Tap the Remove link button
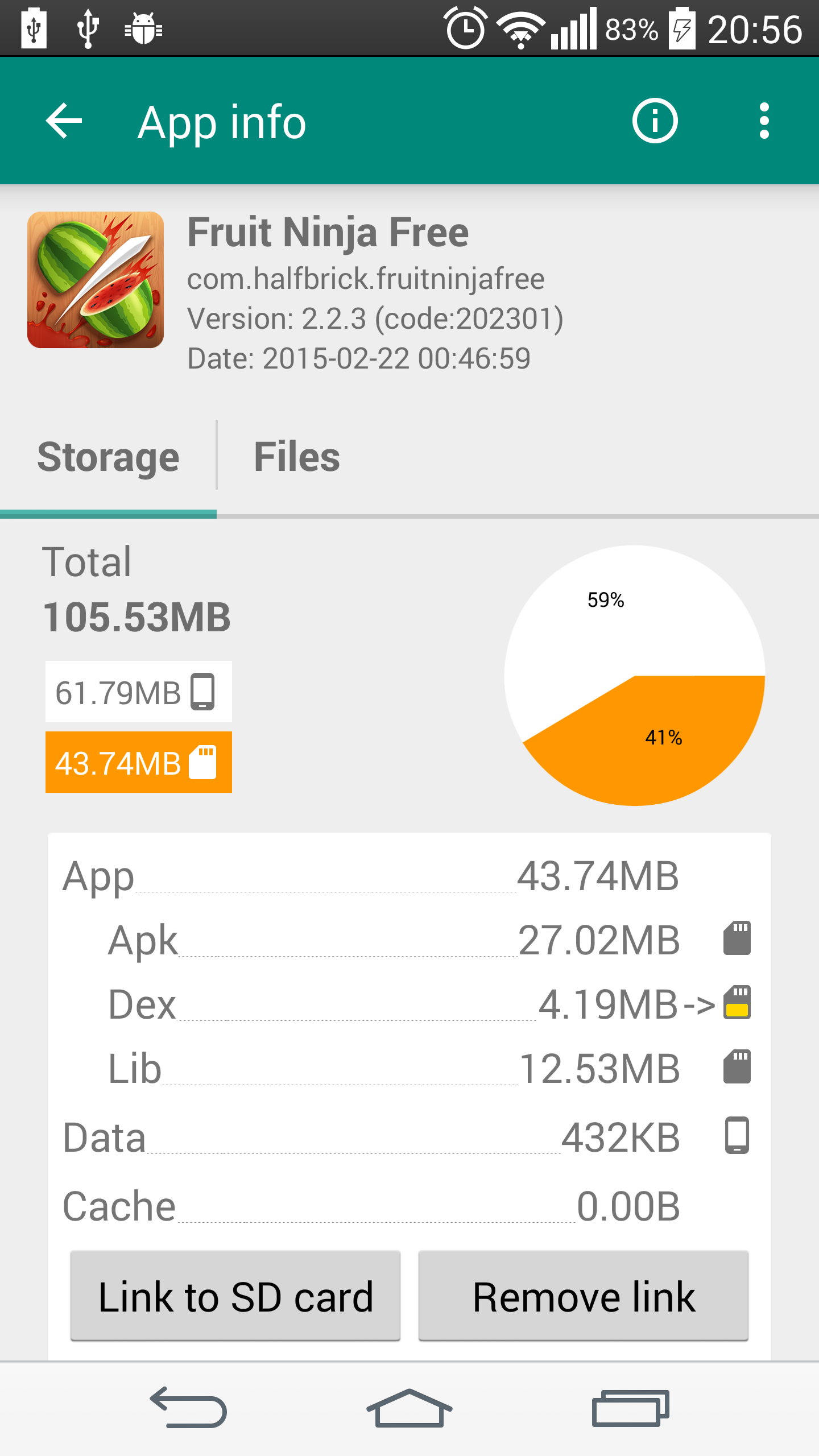Screen dimensions: 819x1456 click(584, 1296)
